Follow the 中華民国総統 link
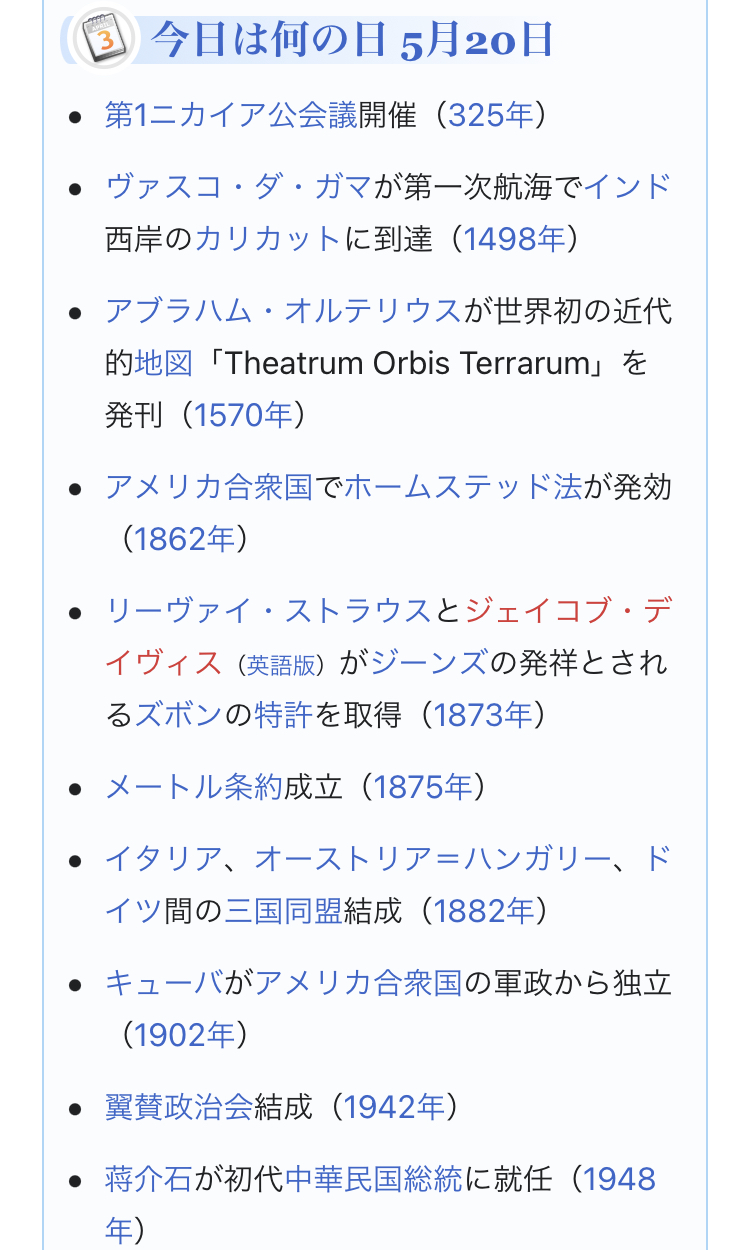The image size is (750, 1250). (x=373, y=1179)
